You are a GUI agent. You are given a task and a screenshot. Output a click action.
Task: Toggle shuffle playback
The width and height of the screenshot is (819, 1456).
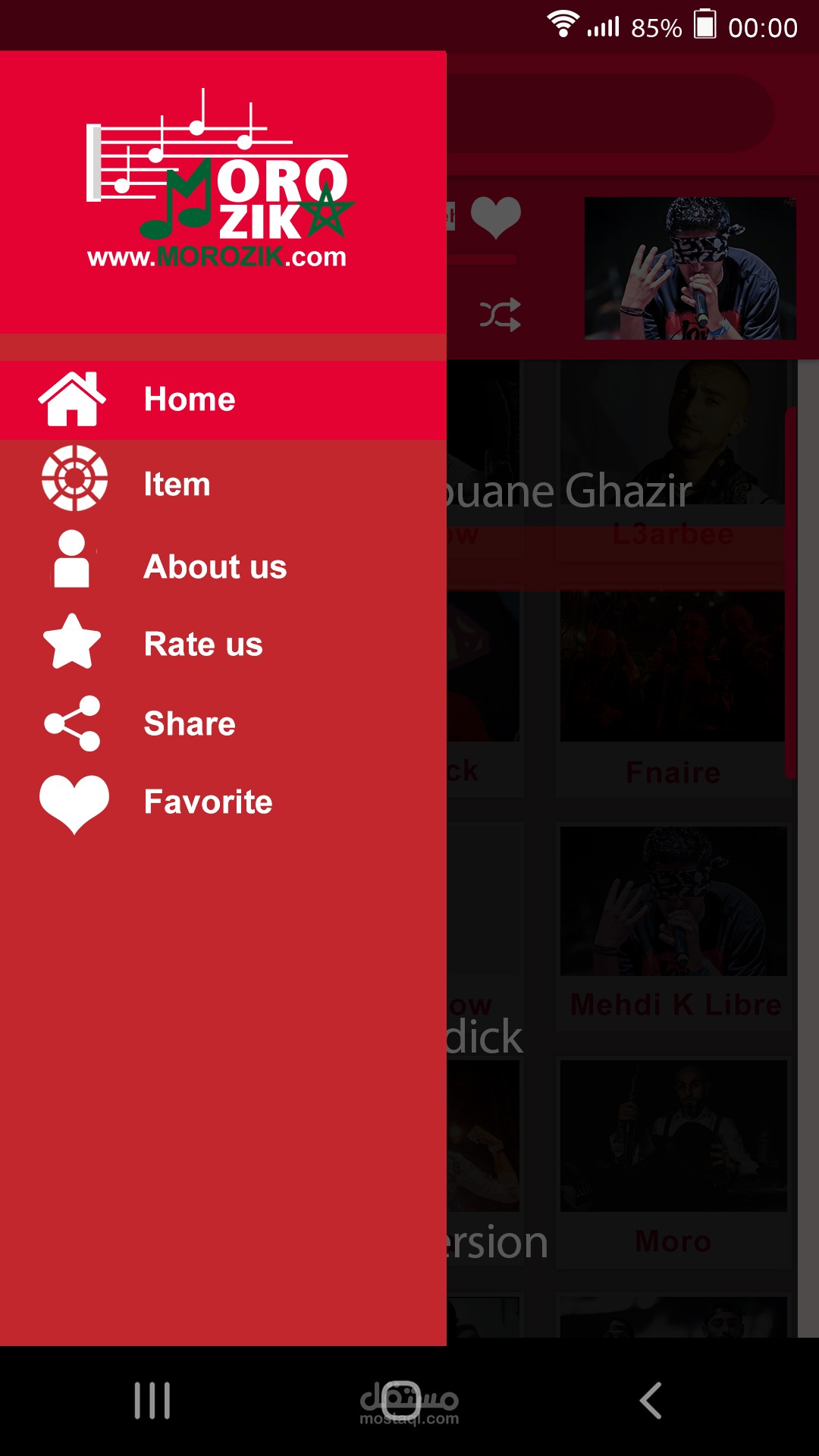[500, 314]
